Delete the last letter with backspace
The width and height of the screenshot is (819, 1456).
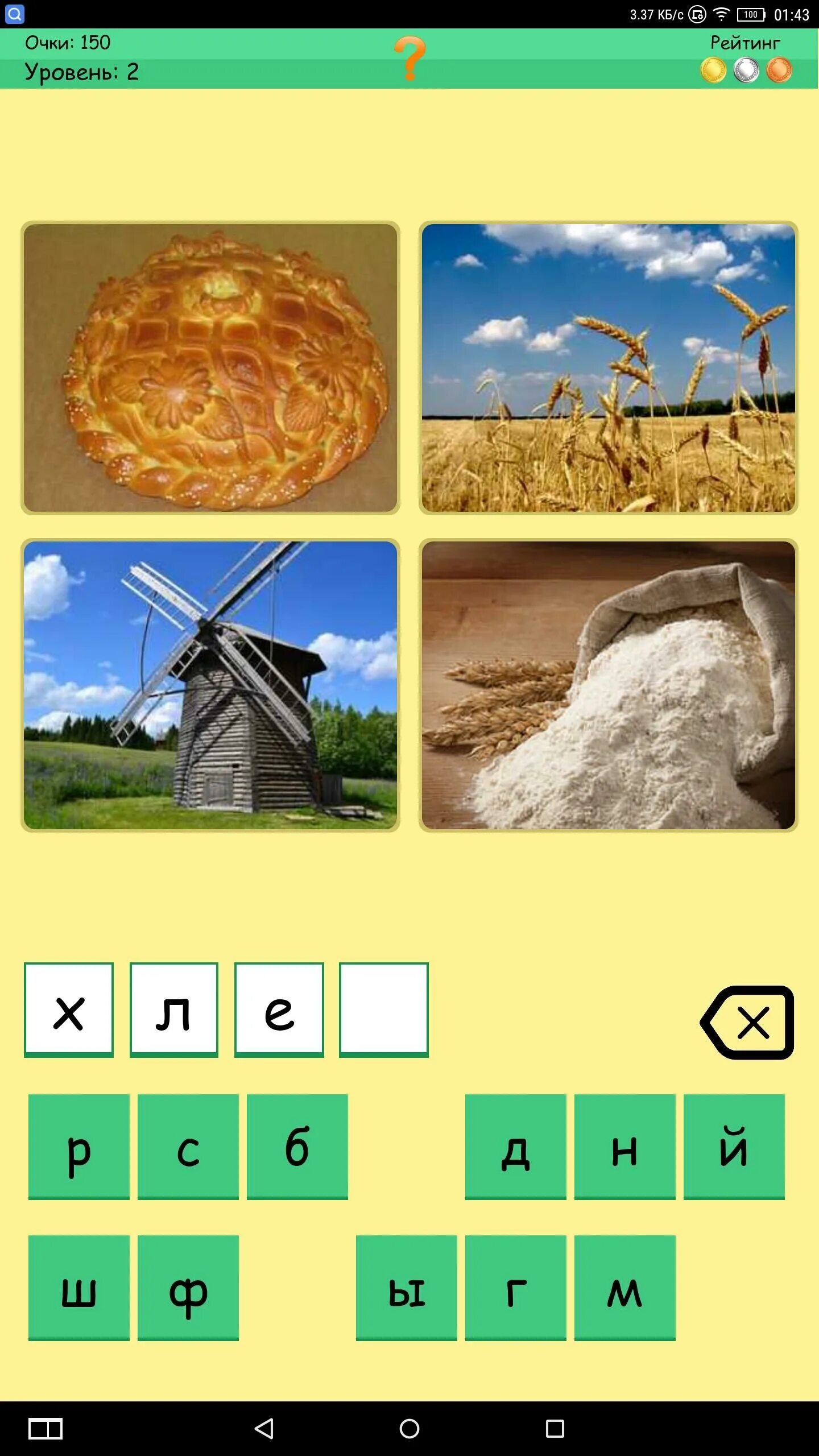[x=747, y=1022]
